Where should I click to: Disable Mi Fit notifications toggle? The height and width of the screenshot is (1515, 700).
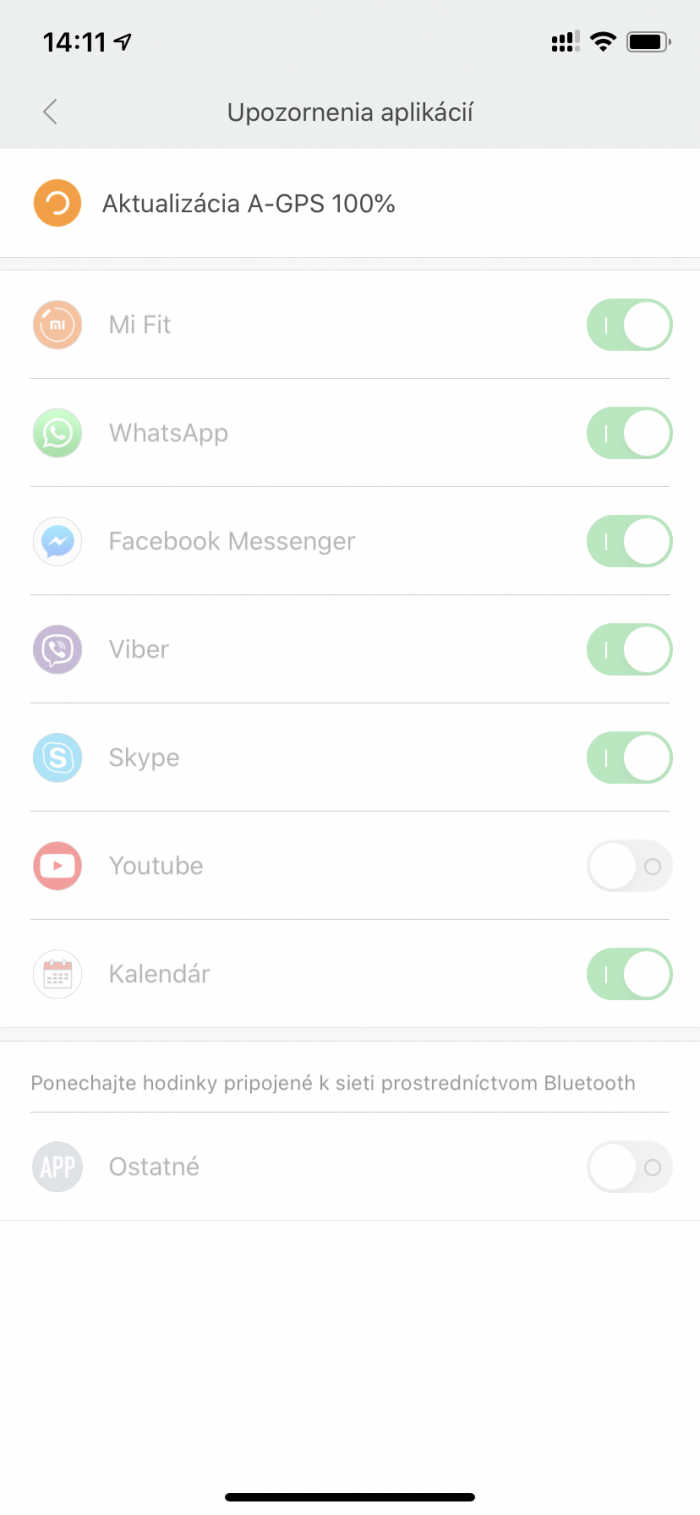(x=629, y=325)
